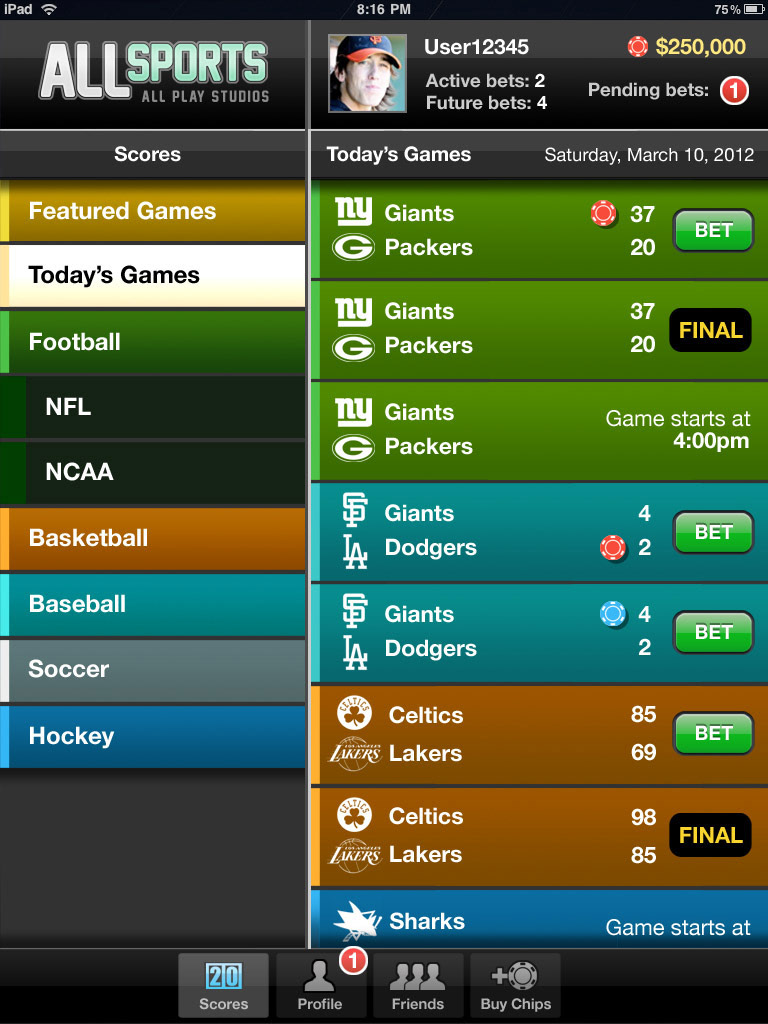Viewport: 768px width, 1024px height.
Task: Go to the Friends tab
Action: [x=418, y=986]
